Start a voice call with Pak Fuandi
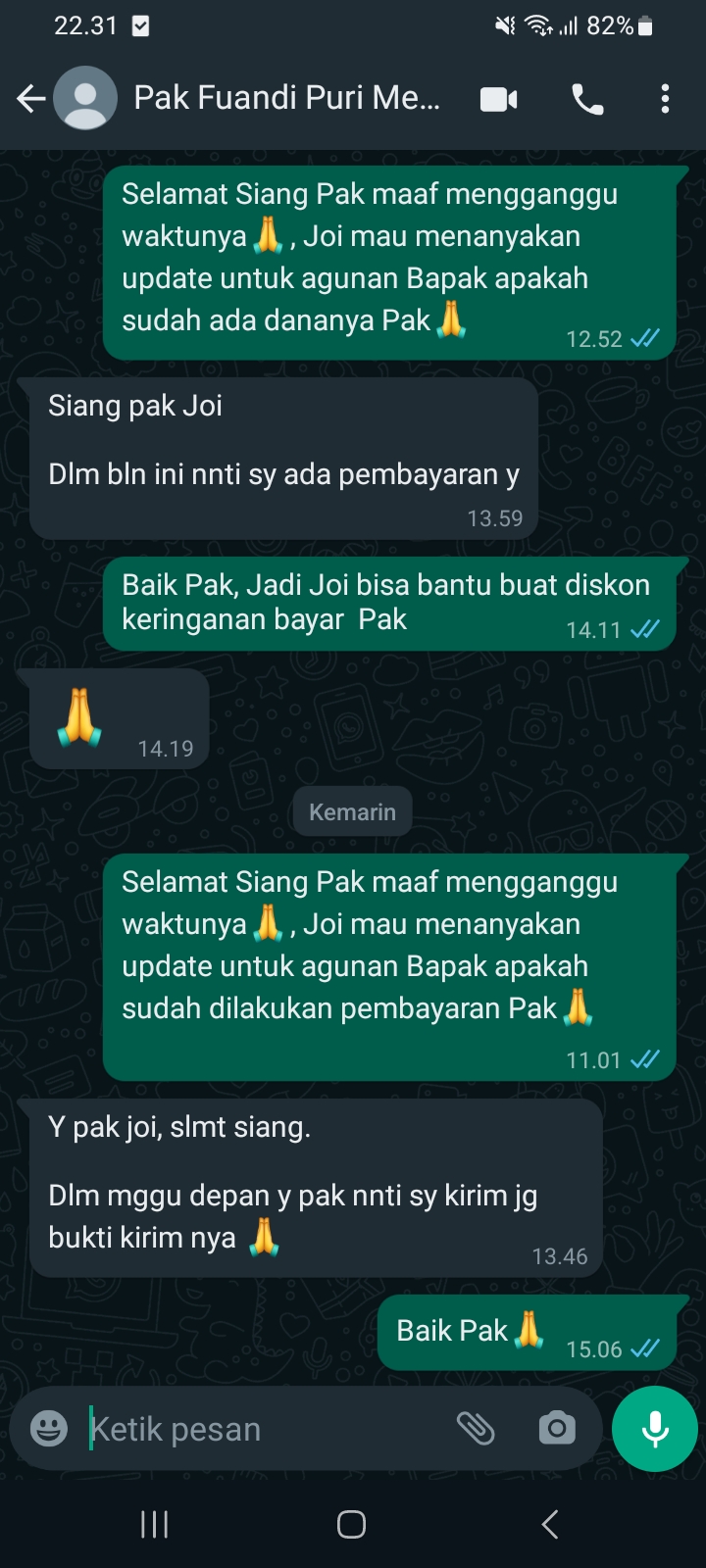Image resolution: width=706 pixels, height=1568 pixels. (x=587, y=99)
